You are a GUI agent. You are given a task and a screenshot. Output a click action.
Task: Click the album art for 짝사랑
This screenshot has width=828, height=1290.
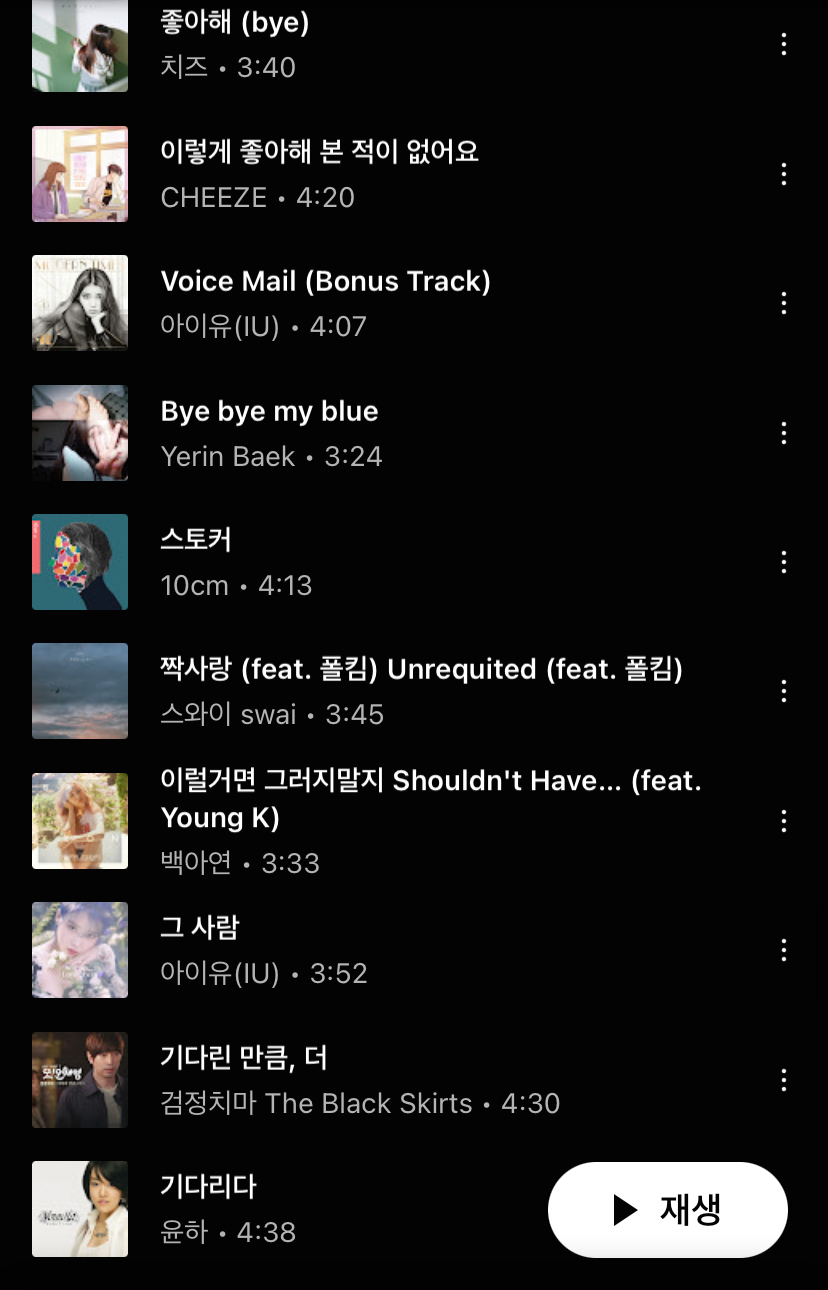[80, 691]
